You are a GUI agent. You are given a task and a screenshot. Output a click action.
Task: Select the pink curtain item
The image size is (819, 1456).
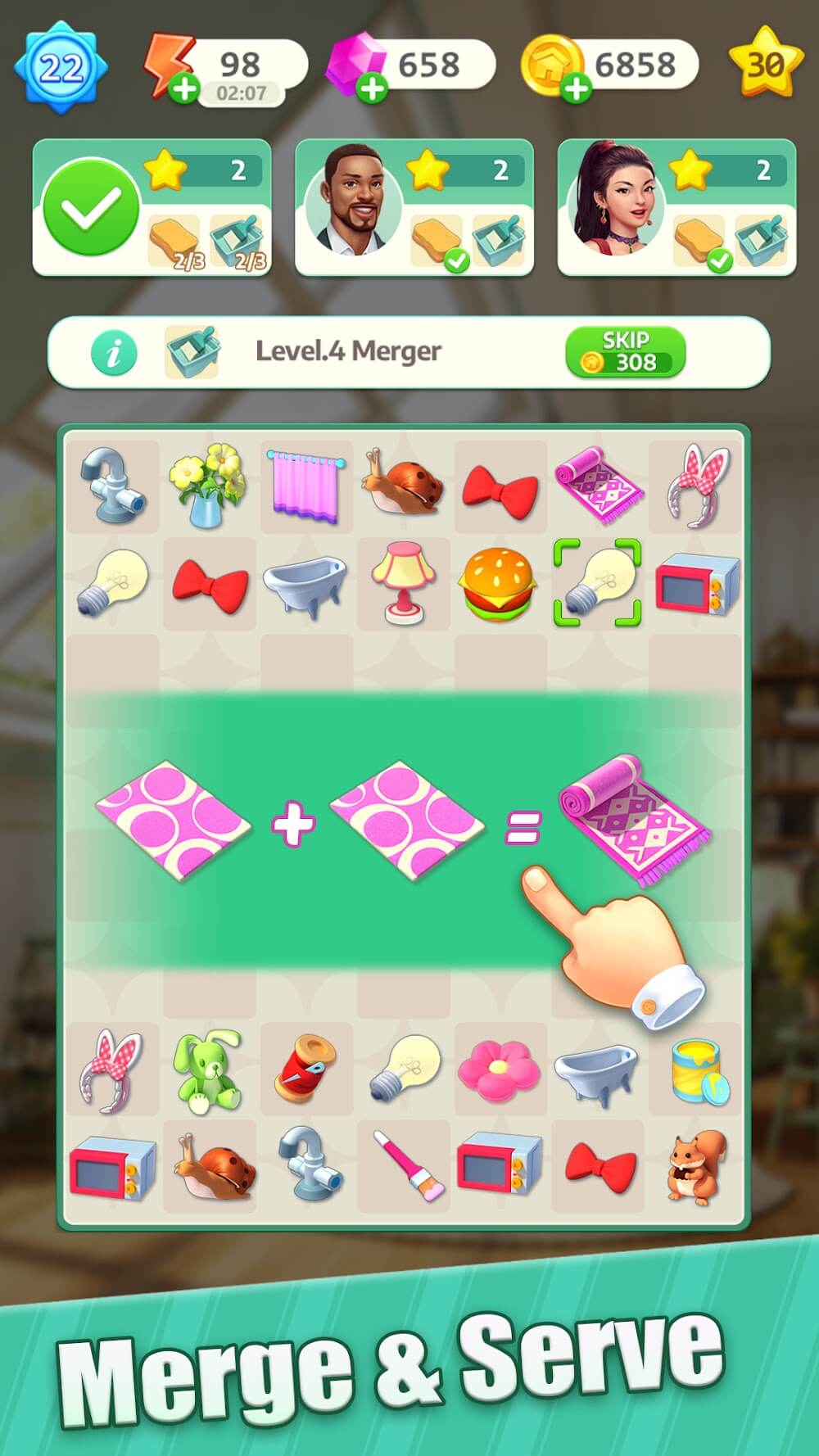point(305,485)
